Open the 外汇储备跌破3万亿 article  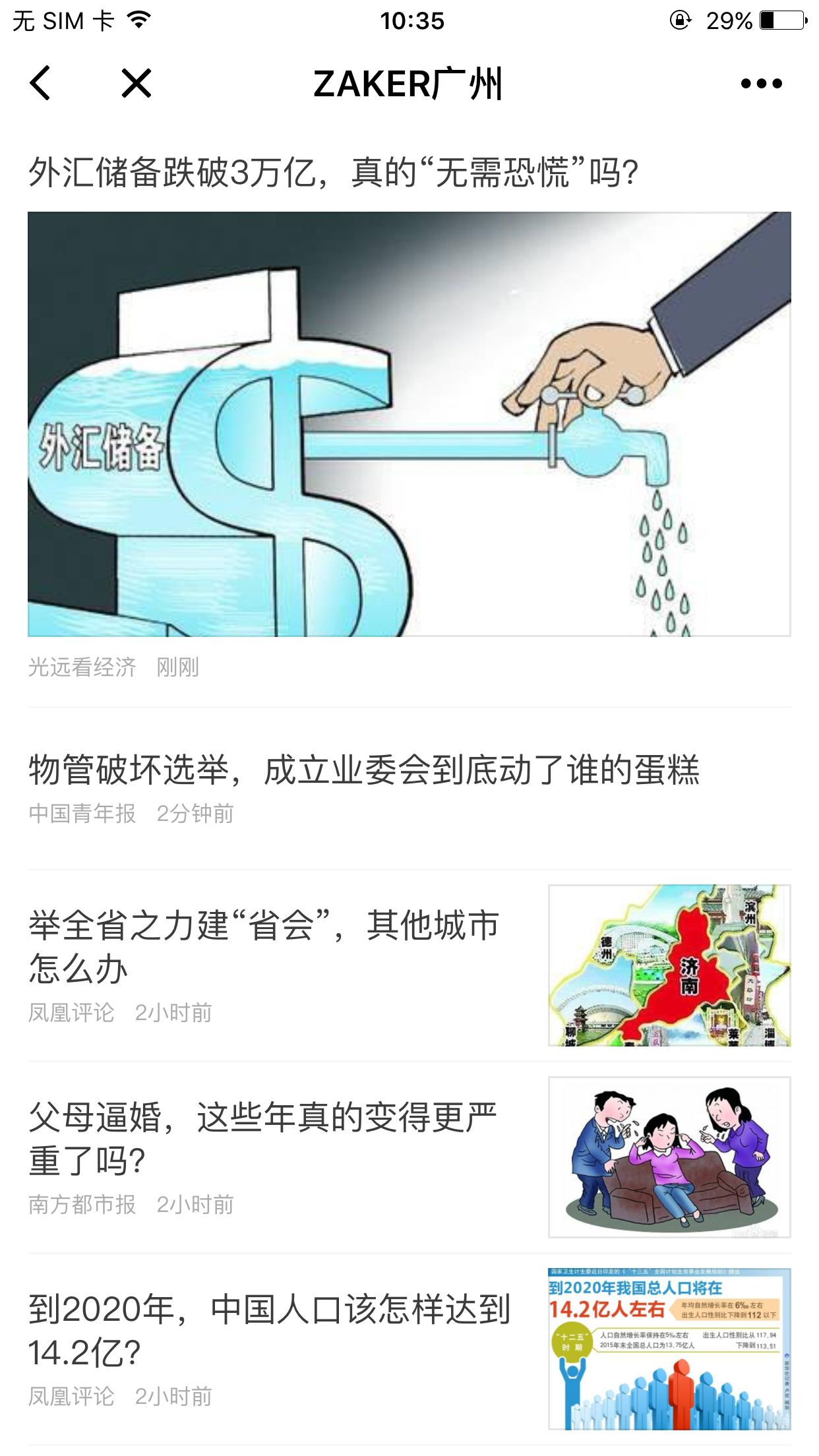[333, 173]
